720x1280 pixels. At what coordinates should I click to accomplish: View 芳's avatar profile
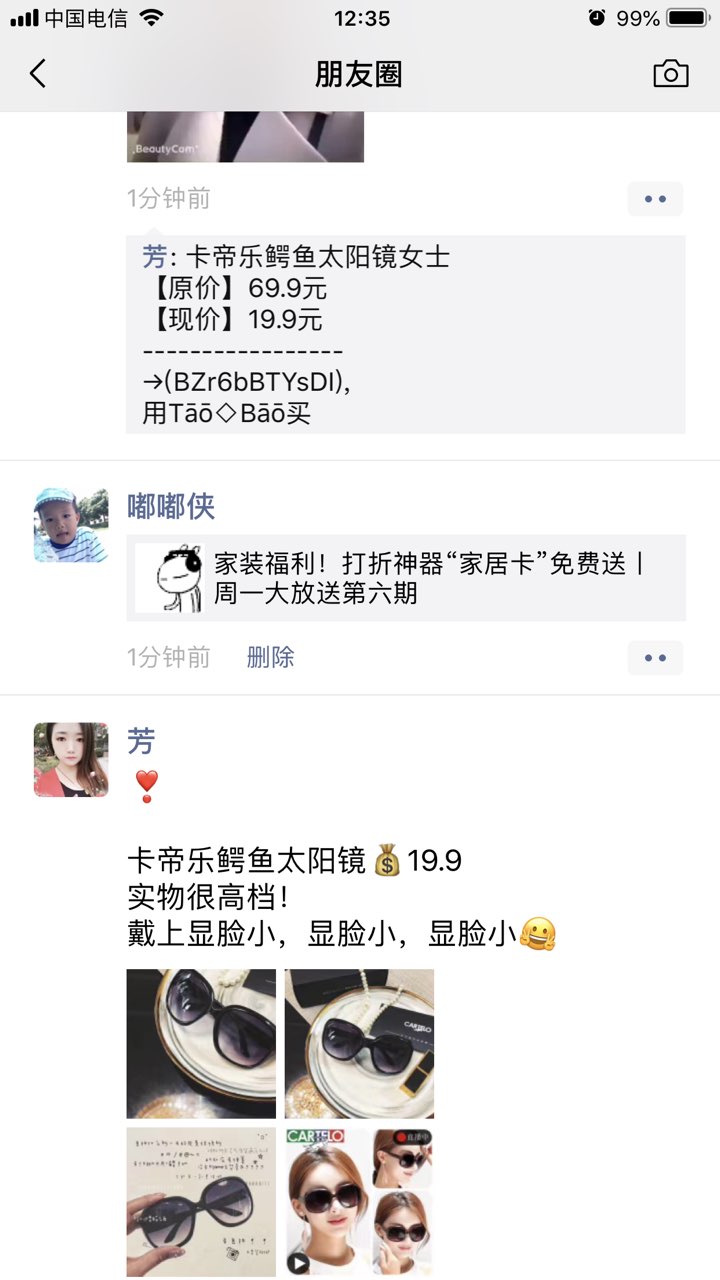click(x=71, y=760)
